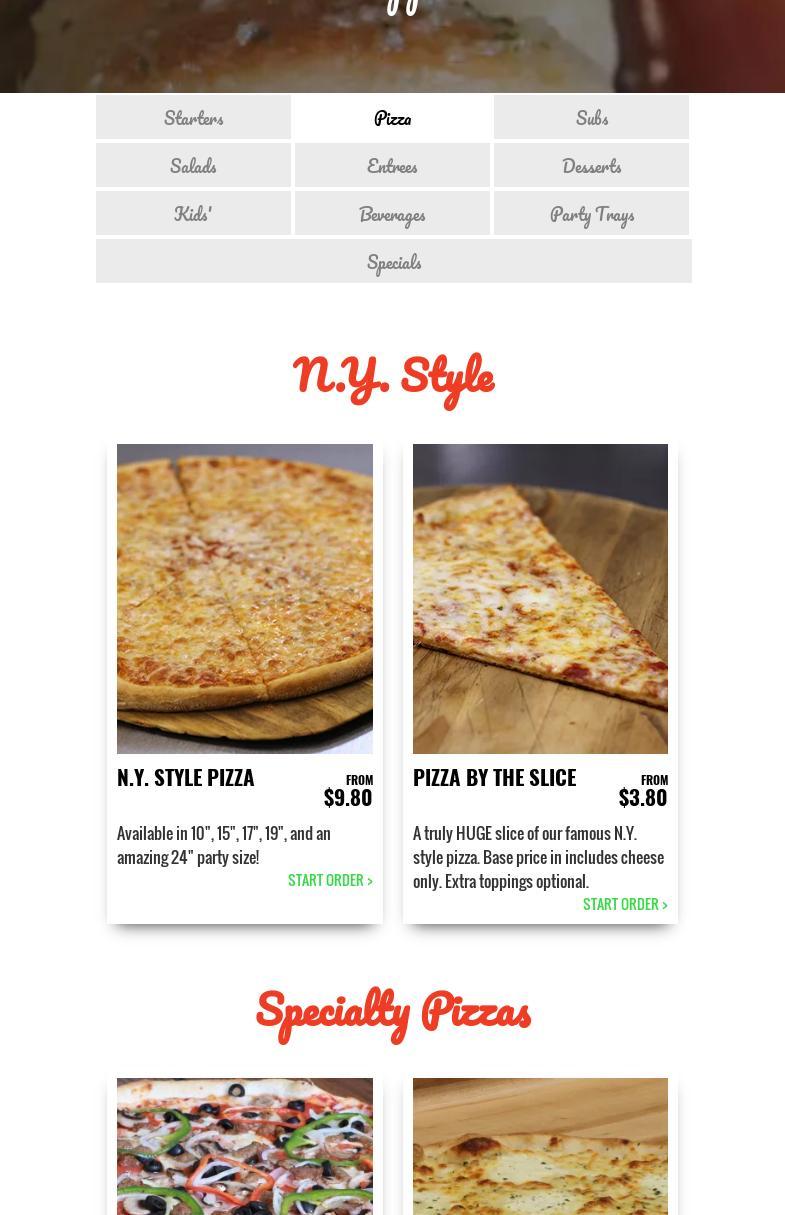Open the Kids' menu category
The image size is (785, 1215).
[x=193, y=214]
